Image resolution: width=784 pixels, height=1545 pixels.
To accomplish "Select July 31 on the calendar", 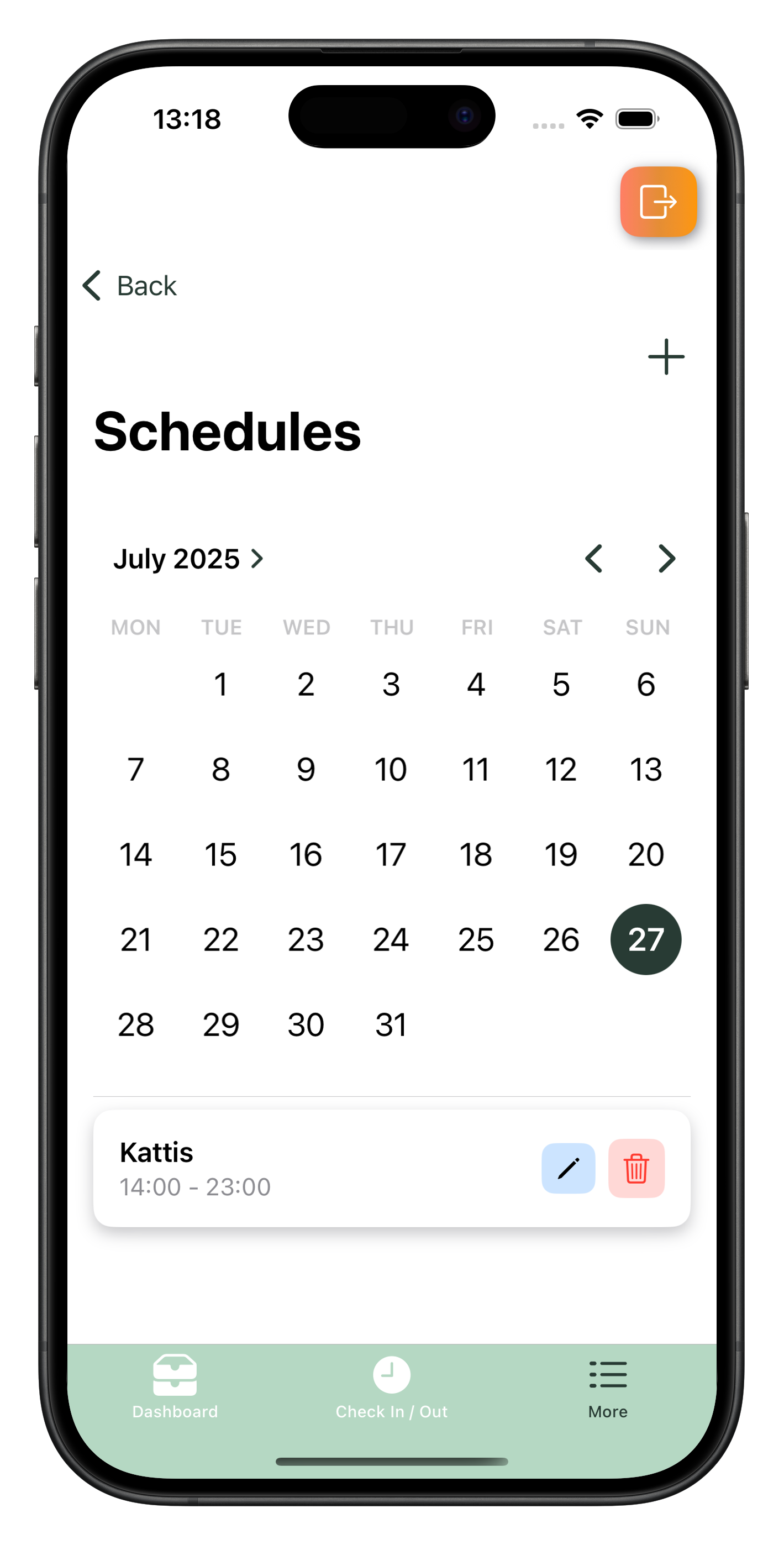I will pyautogui.click(x=391, y=1025).
